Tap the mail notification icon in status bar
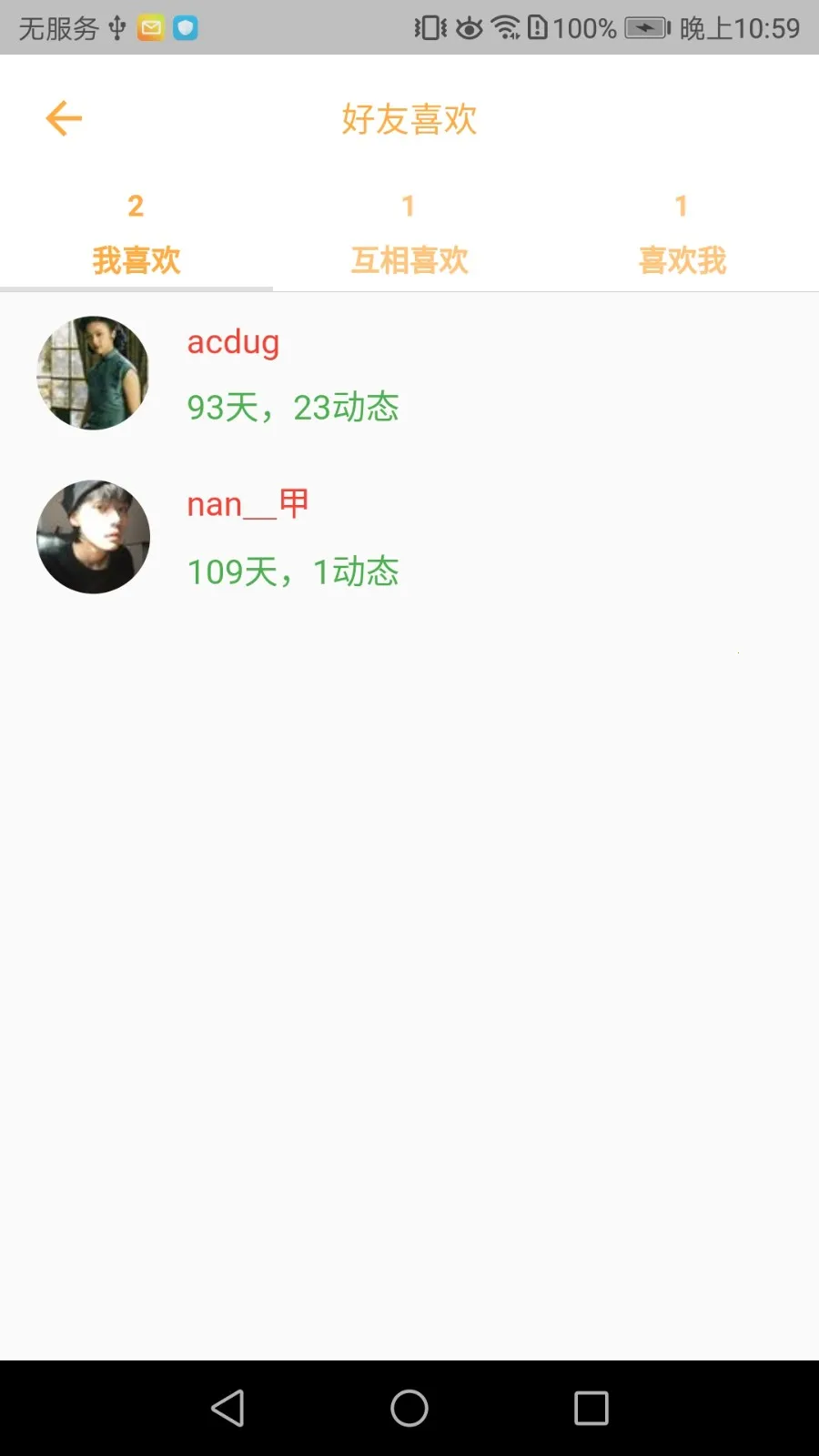Screen dimensions: 819x1456 pyautogui.click(x=150, y=27)
